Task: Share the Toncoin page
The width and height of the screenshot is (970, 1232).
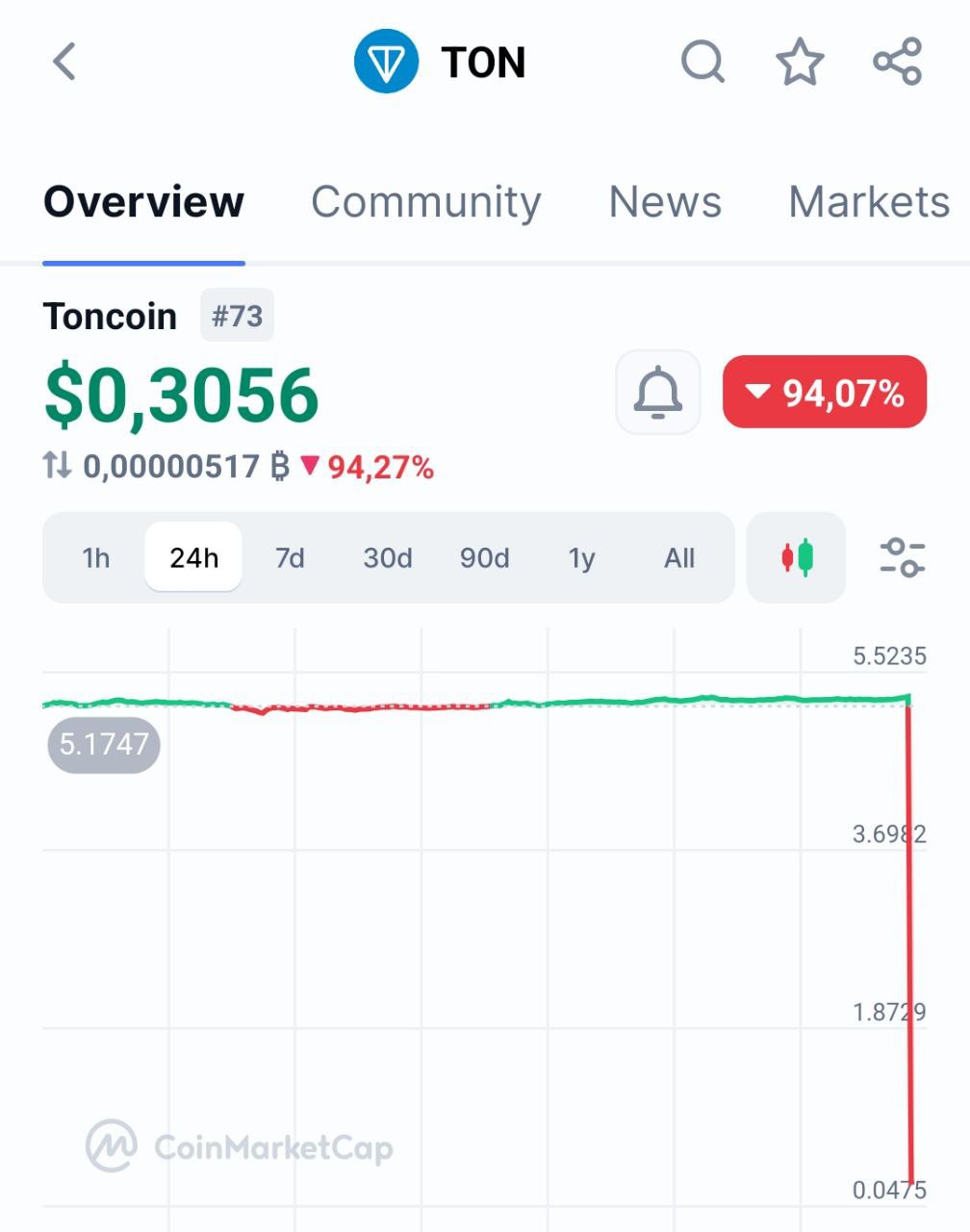Action: click(x=897, y=63)
